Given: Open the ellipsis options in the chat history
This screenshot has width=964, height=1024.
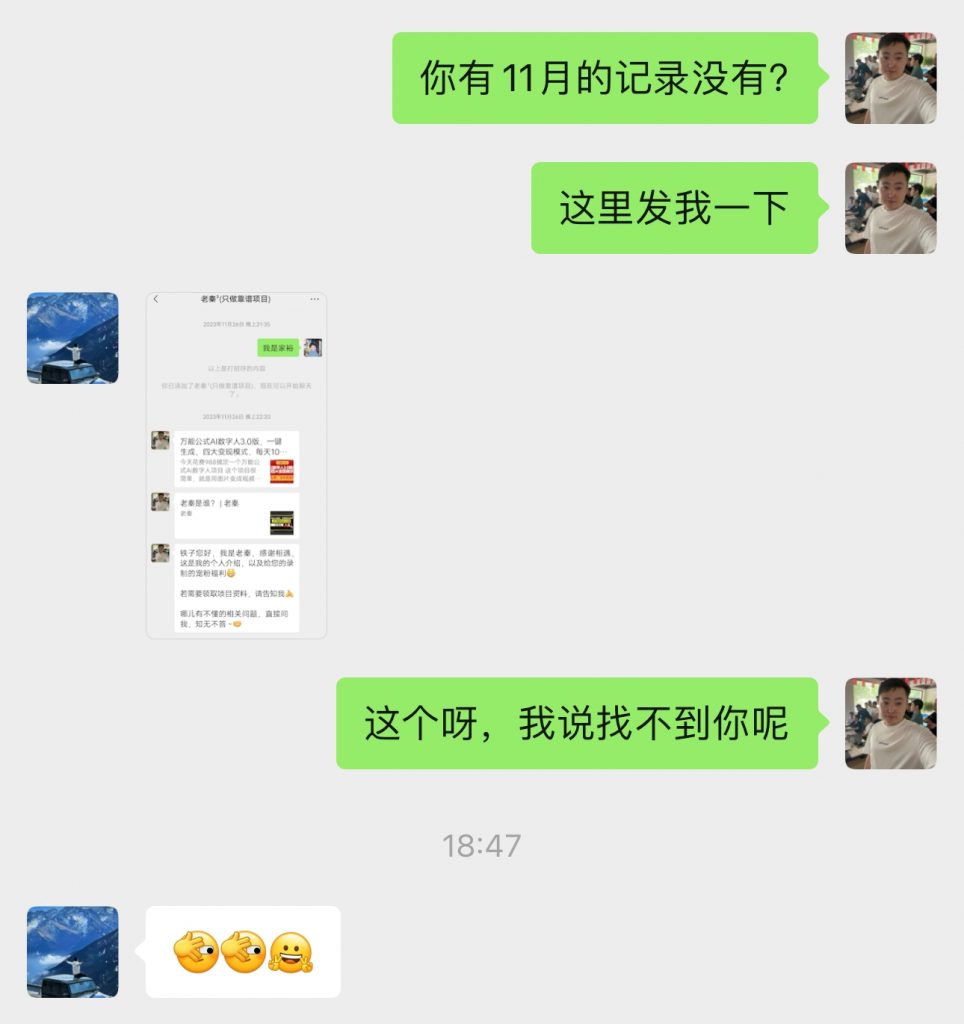Looking at the screenshot, I should click(313, 300).
